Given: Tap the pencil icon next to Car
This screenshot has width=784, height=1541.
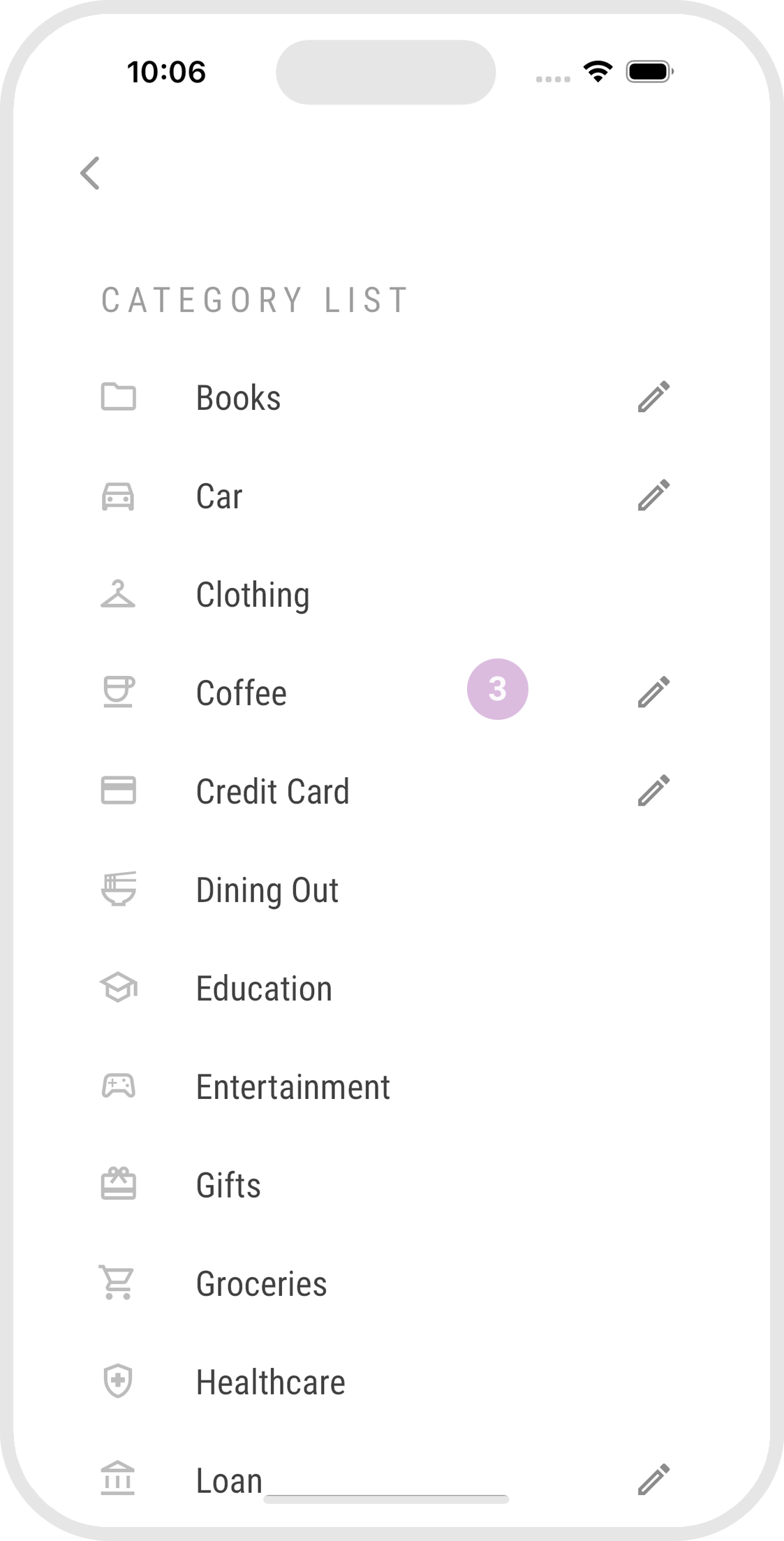Looking at the screenshot, I should pos(653,496).
